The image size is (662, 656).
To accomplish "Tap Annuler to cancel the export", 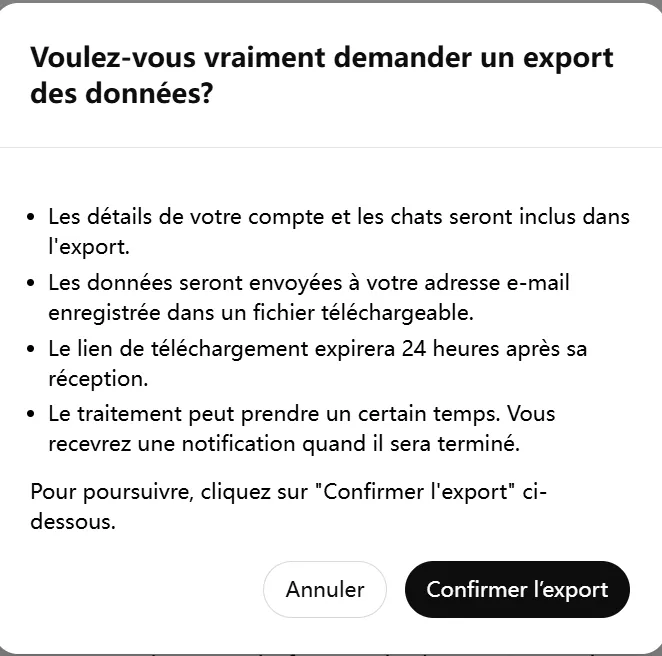I will click(324, 589).
